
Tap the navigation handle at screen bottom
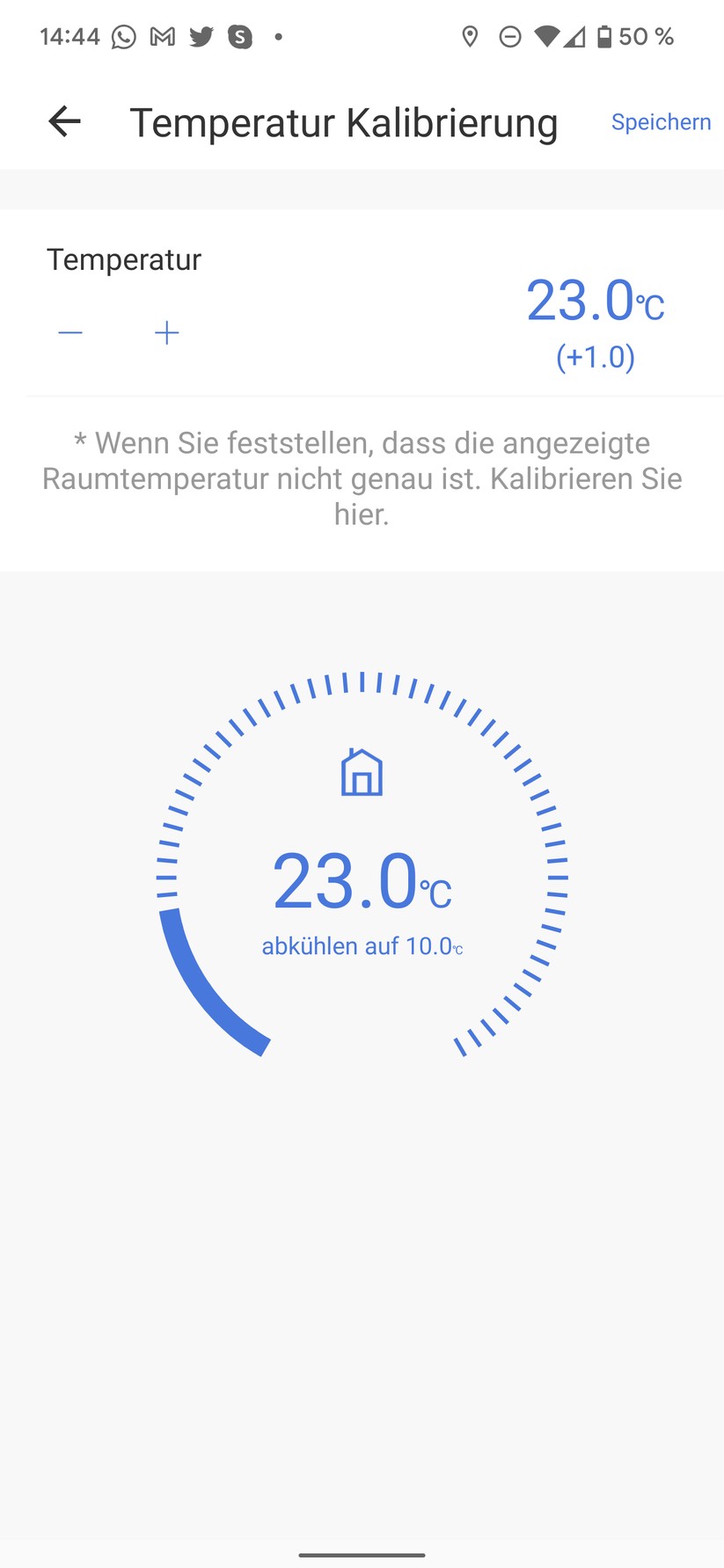362,1557
